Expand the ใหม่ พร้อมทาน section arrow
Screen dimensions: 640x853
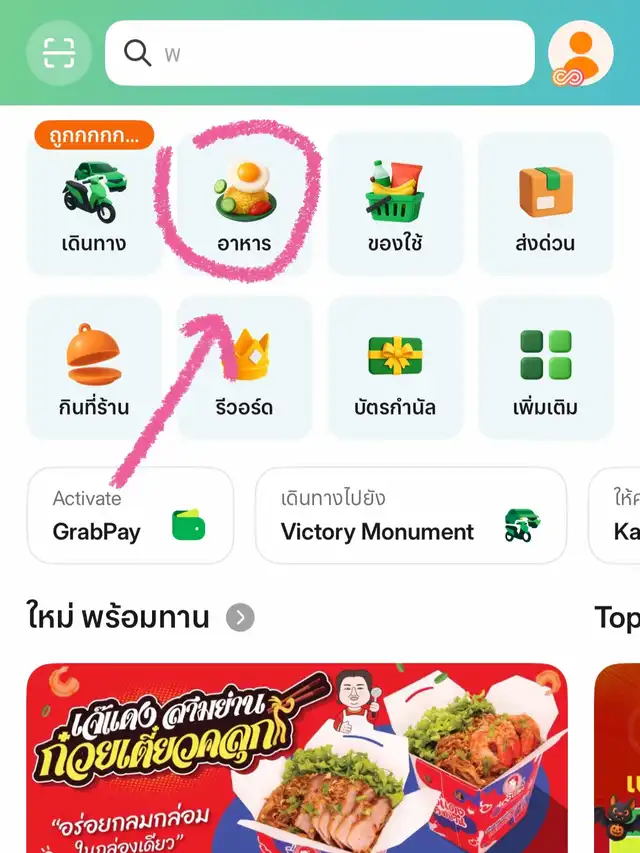240,618
